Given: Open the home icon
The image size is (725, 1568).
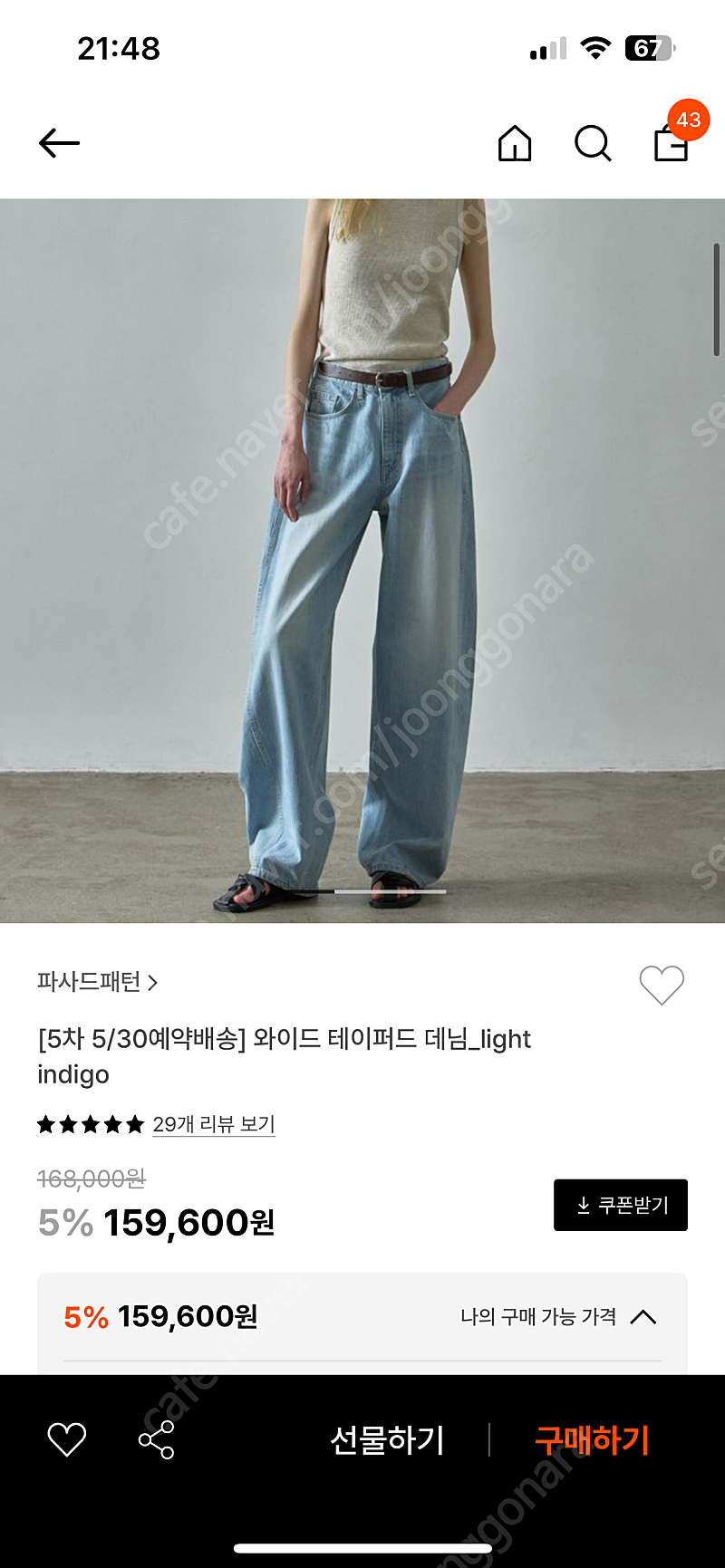Looking at the screenshot, I should pyautogui.click(x=515, y=143).
